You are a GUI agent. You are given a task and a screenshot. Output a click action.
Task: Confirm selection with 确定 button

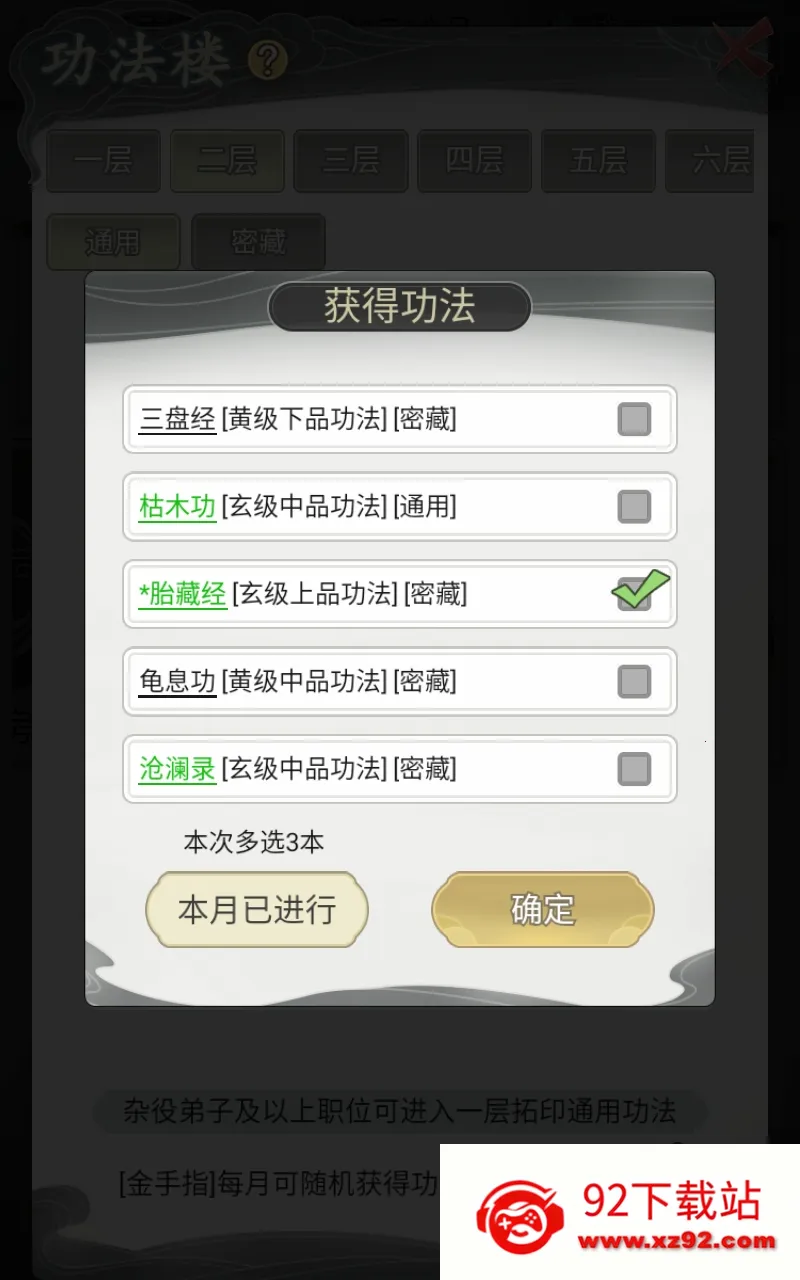[x=542, y=909]
